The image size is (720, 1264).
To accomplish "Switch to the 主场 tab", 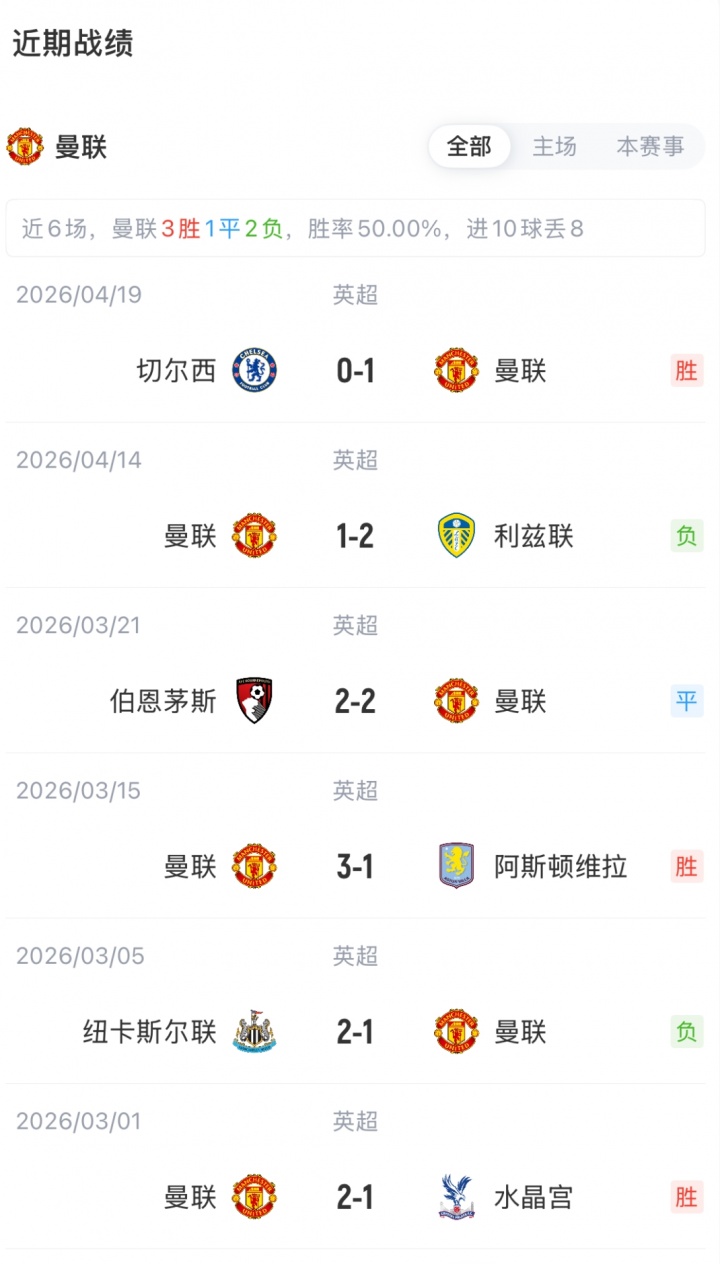I will [x=554, y=147].
